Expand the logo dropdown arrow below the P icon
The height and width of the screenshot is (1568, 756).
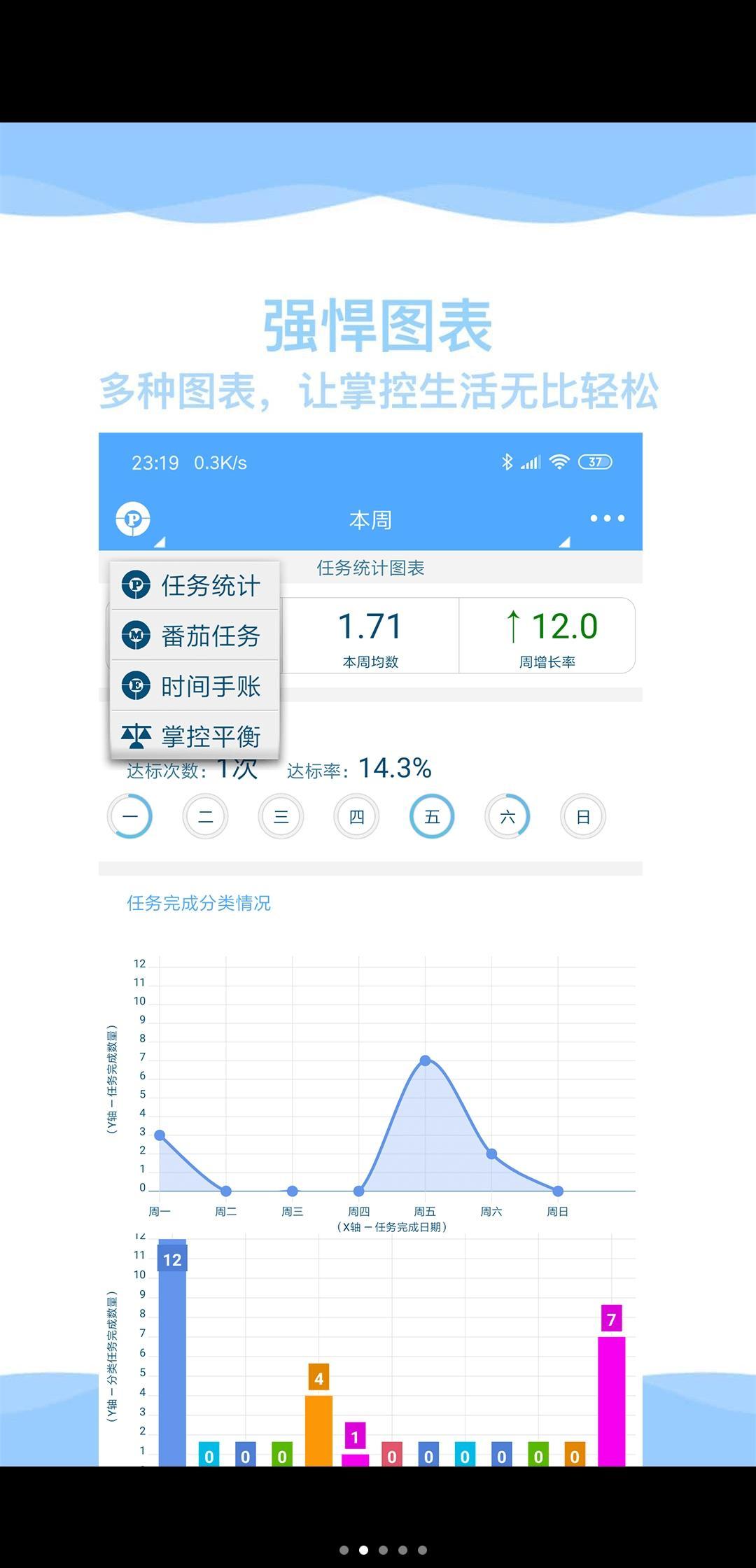coord(160,542)
